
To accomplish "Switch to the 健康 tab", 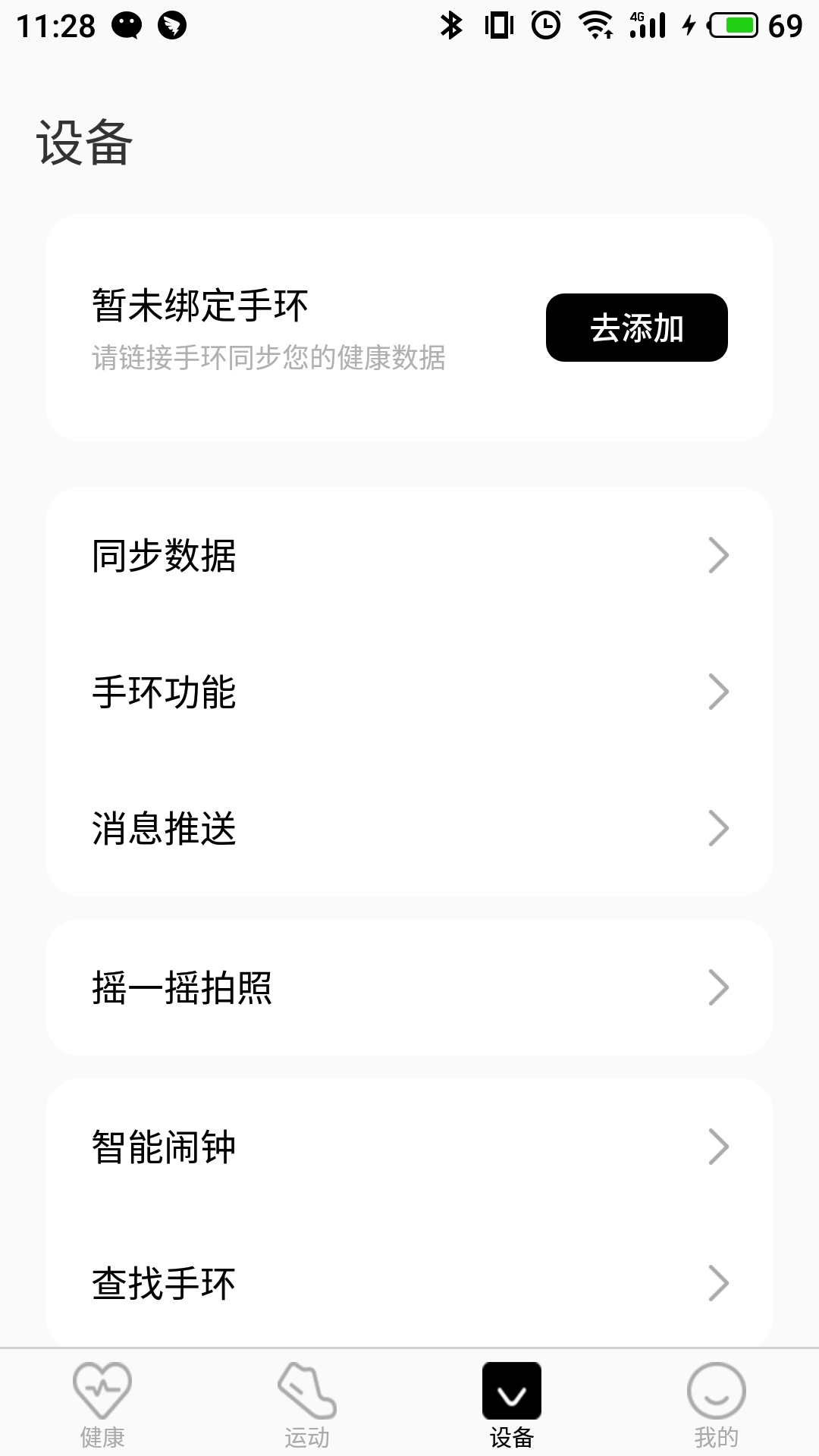I will coord(102,1404).
